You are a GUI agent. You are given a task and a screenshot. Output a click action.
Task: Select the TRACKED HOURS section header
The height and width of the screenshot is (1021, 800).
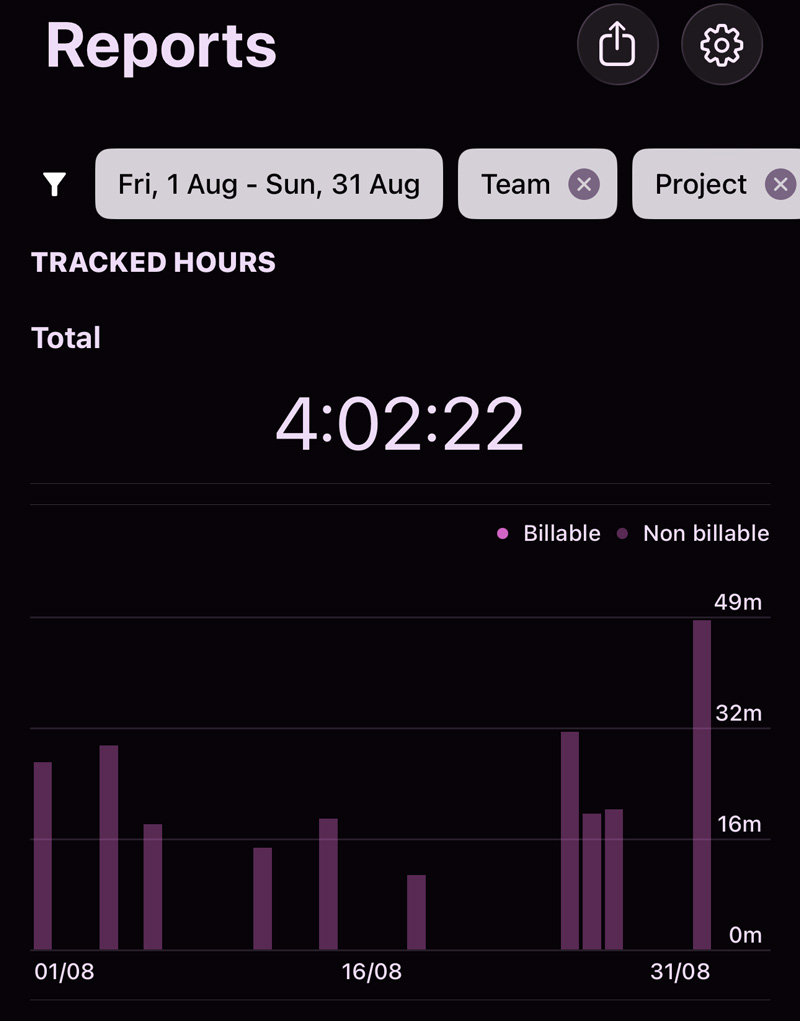click(153, 262)
